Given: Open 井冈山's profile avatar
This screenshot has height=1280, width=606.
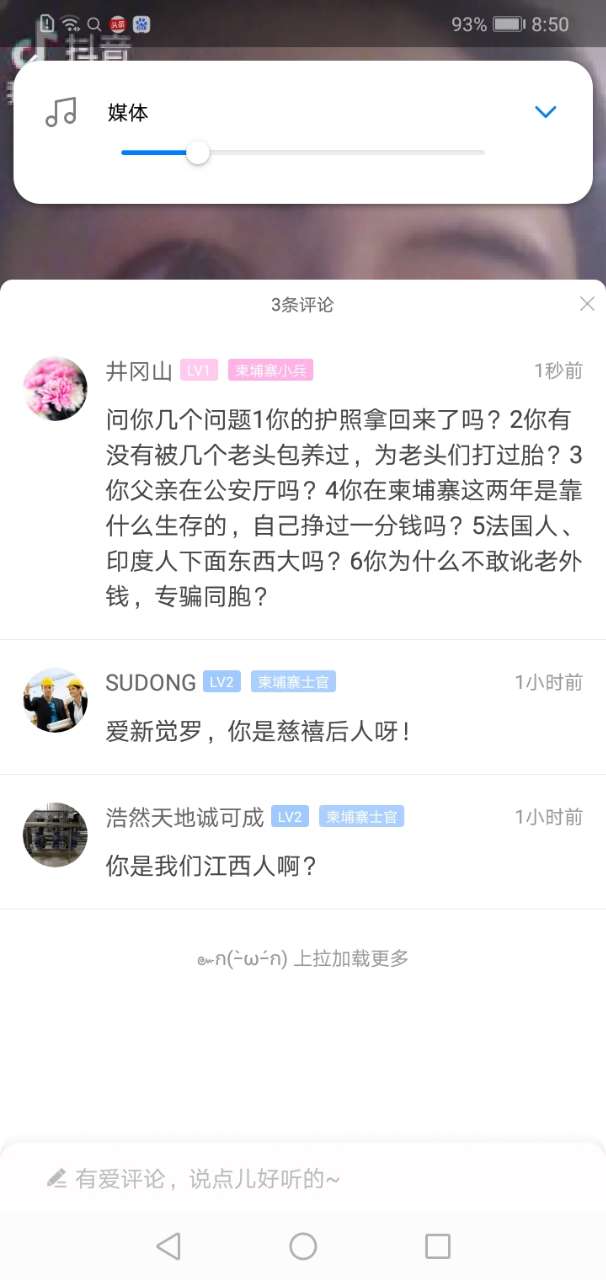Looking at the screenshot, I should 55,388.
